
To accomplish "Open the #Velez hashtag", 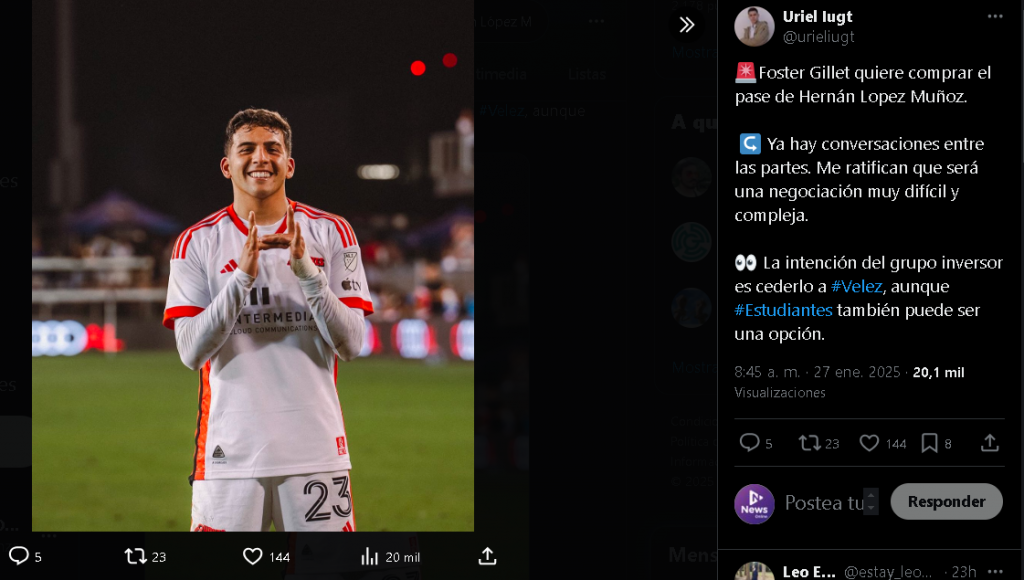I will pyautogui.click(x=857, y=286).
